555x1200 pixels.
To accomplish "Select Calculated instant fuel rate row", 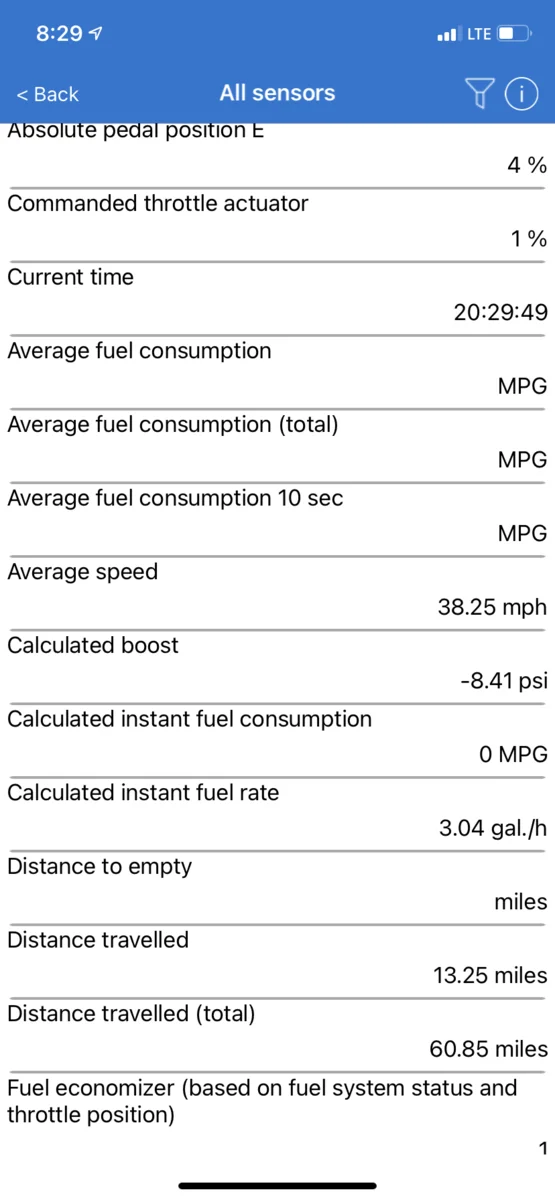I will [277, 814].
